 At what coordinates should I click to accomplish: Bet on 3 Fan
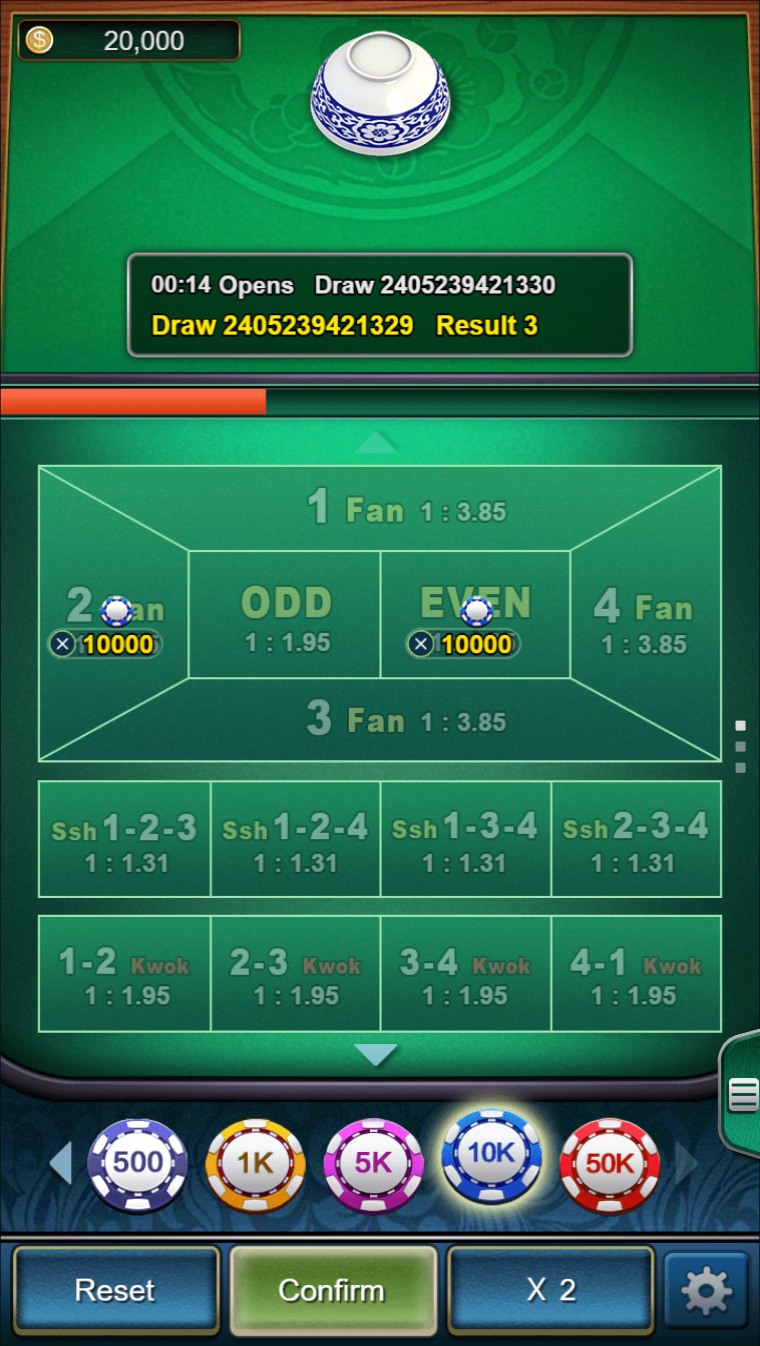(x=380, y=719)
